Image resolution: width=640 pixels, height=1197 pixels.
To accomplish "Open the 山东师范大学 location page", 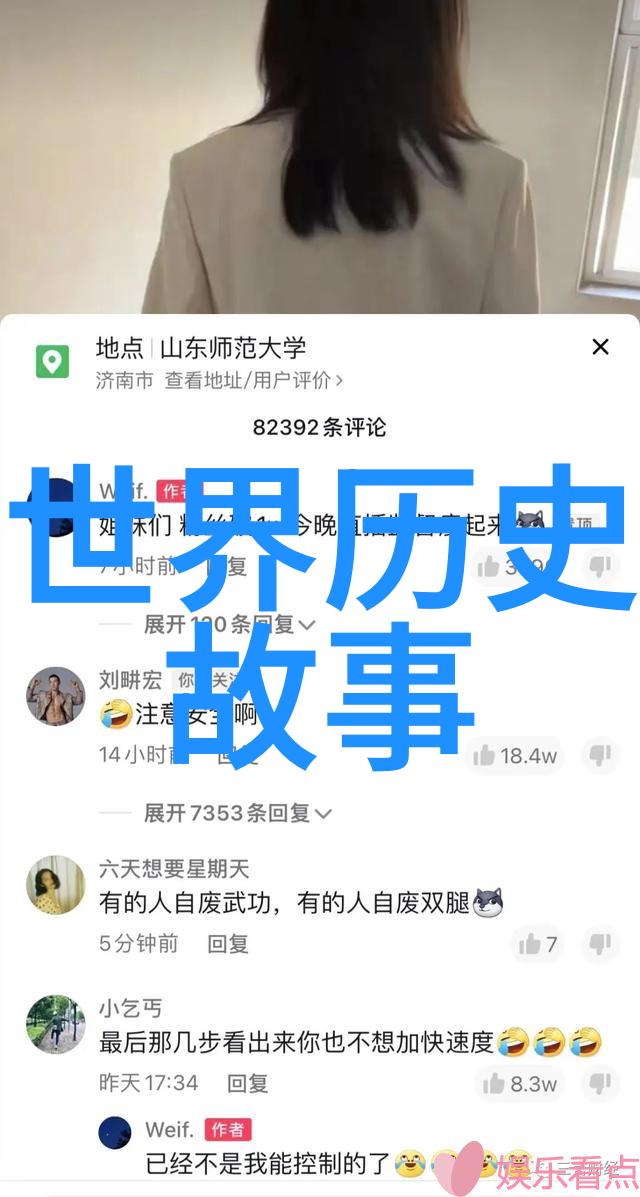I will pos(228,348).
